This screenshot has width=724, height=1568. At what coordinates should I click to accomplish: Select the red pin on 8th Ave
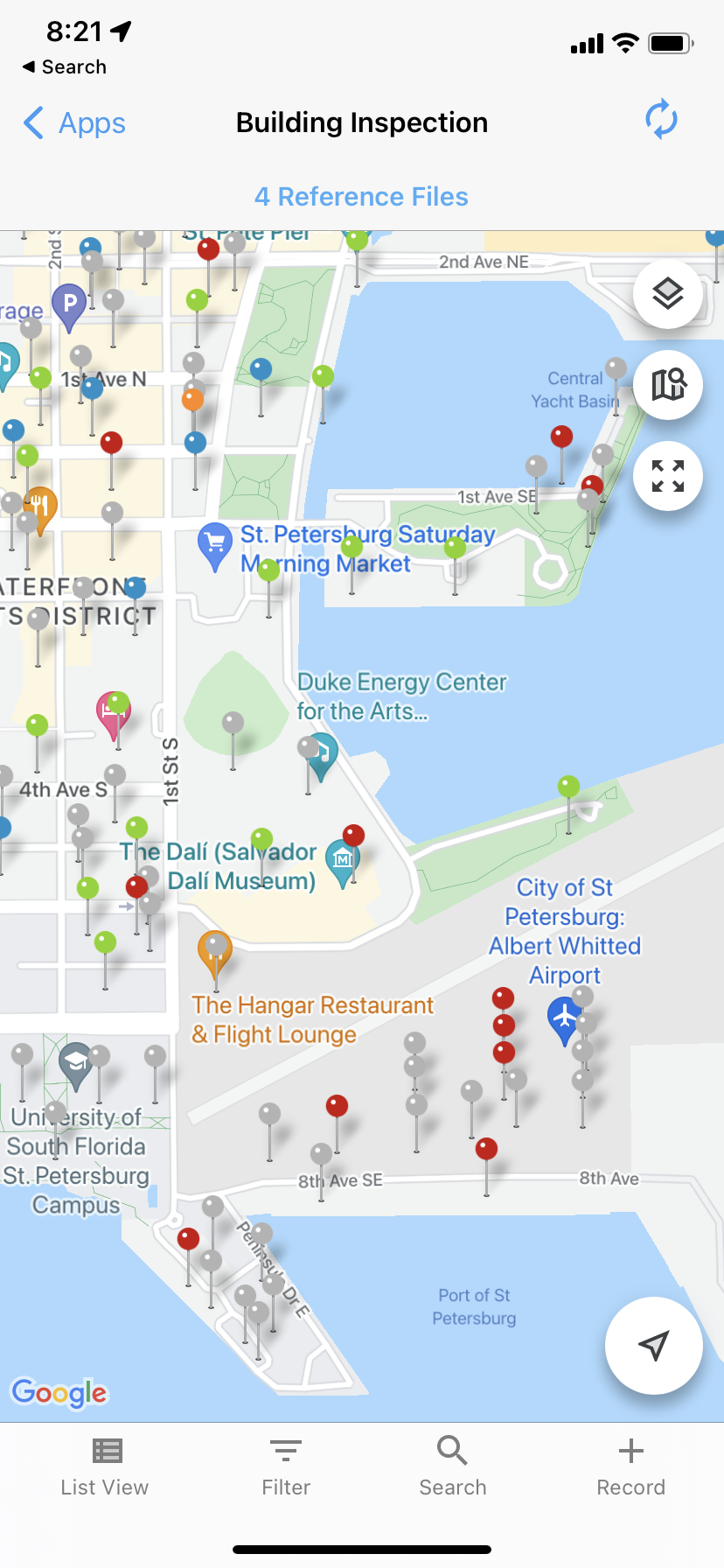pos(486,1150)
